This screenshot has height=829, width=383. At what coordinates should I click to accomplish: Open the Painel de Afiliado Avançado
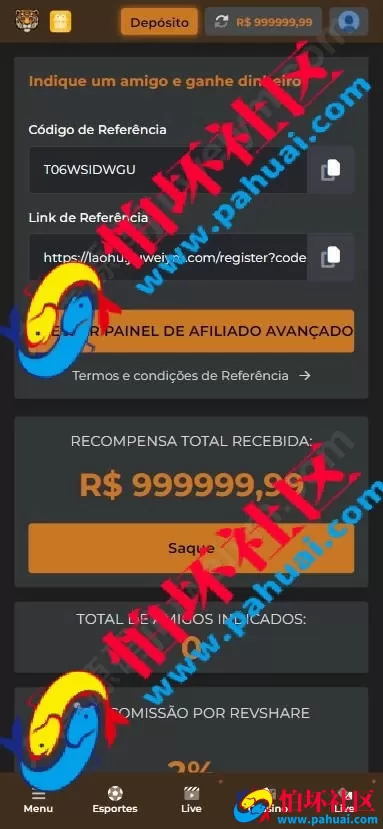tap(191, 331)
